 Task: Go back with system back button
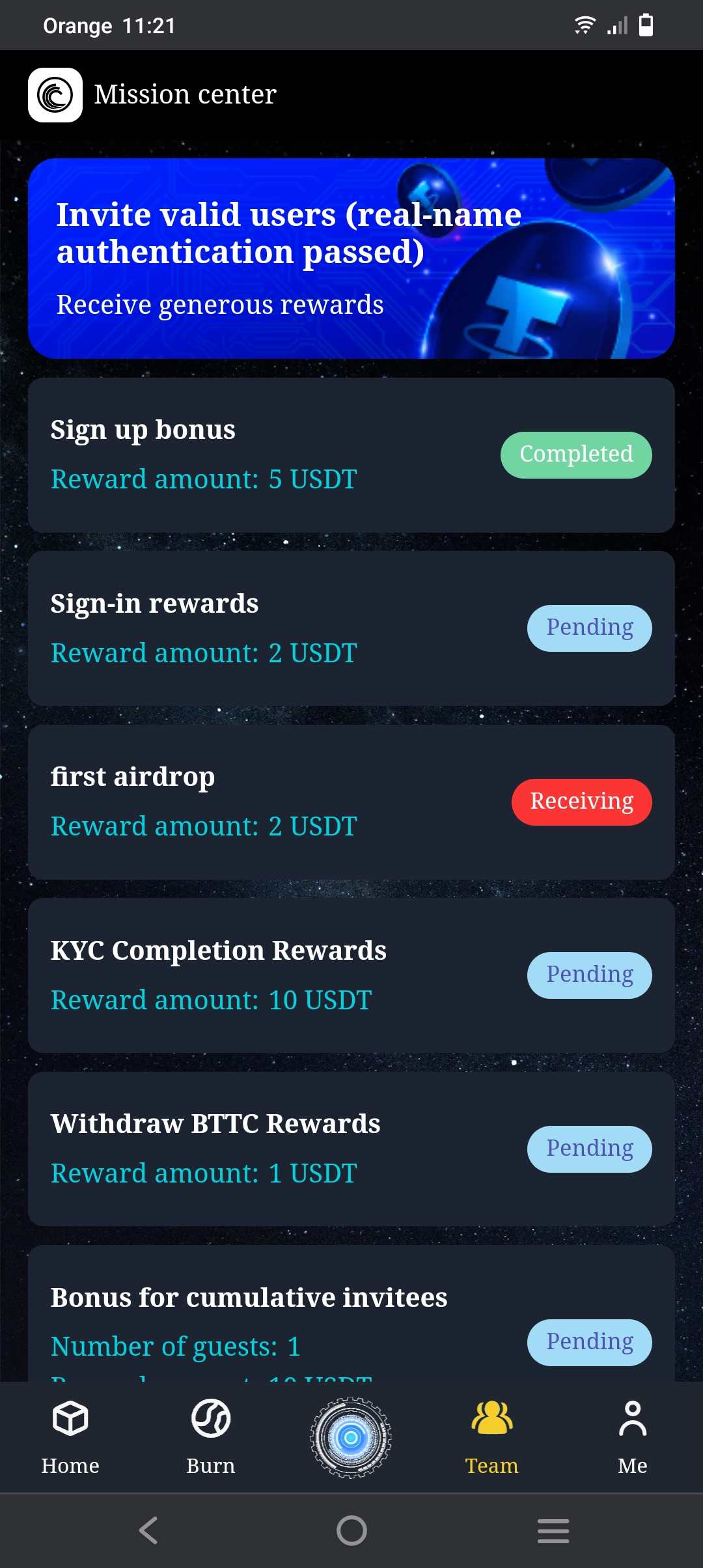(x=148, y=1530)
